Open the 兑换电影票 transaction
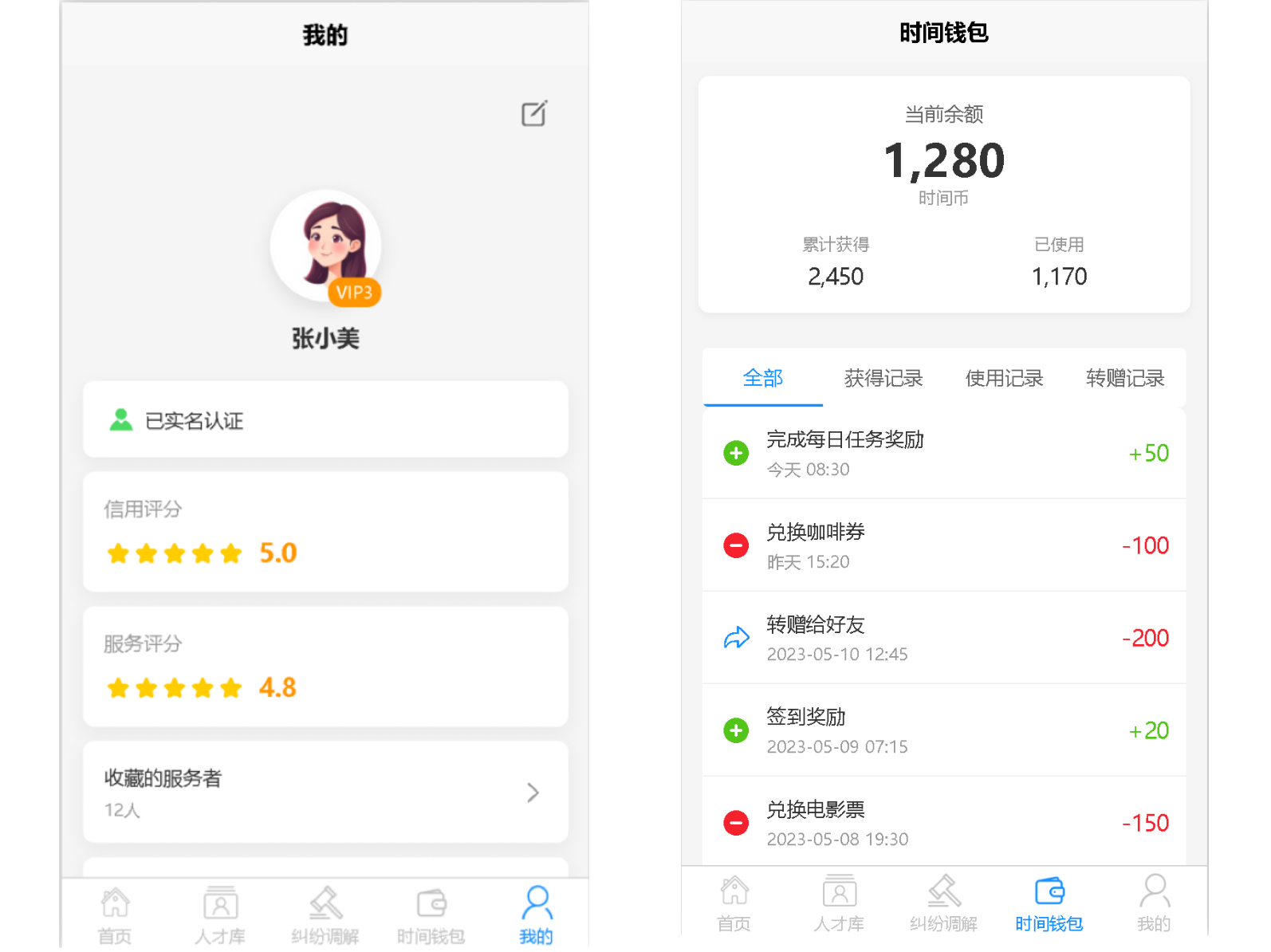The width and height of the screenshot is (1271, 952). [943, 821]
